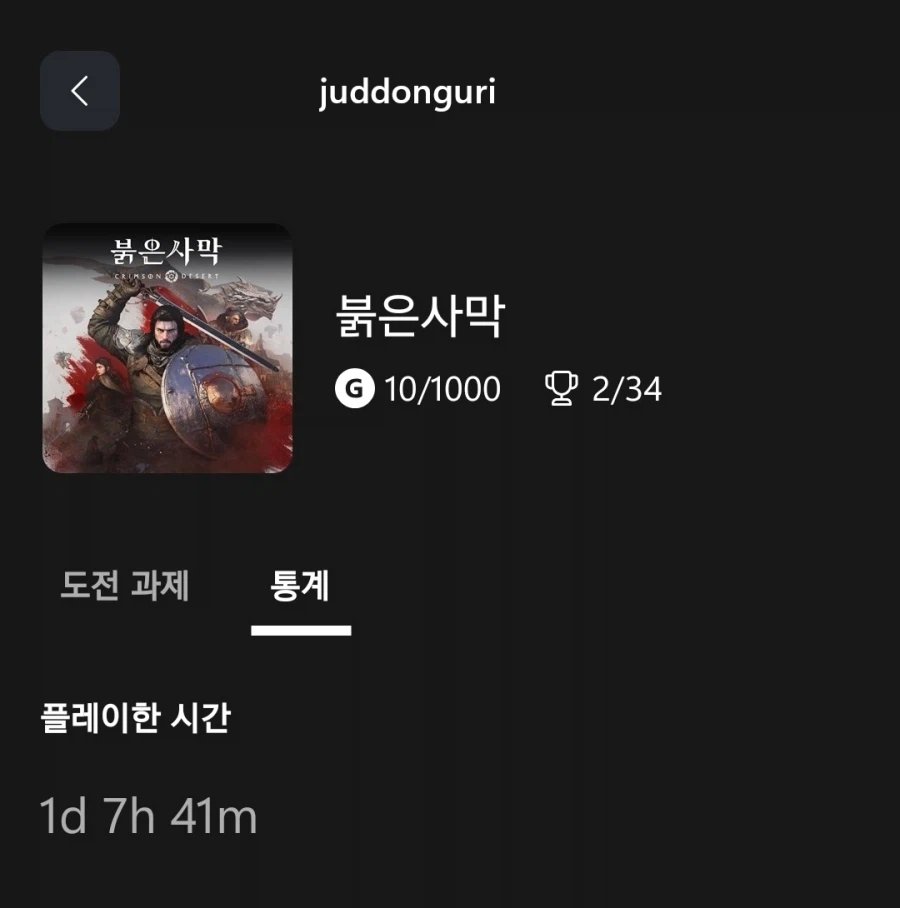Open the Gamerscore 10/1000 summary
This screenshot has height=908, width=900.
[x=420, y=390]
